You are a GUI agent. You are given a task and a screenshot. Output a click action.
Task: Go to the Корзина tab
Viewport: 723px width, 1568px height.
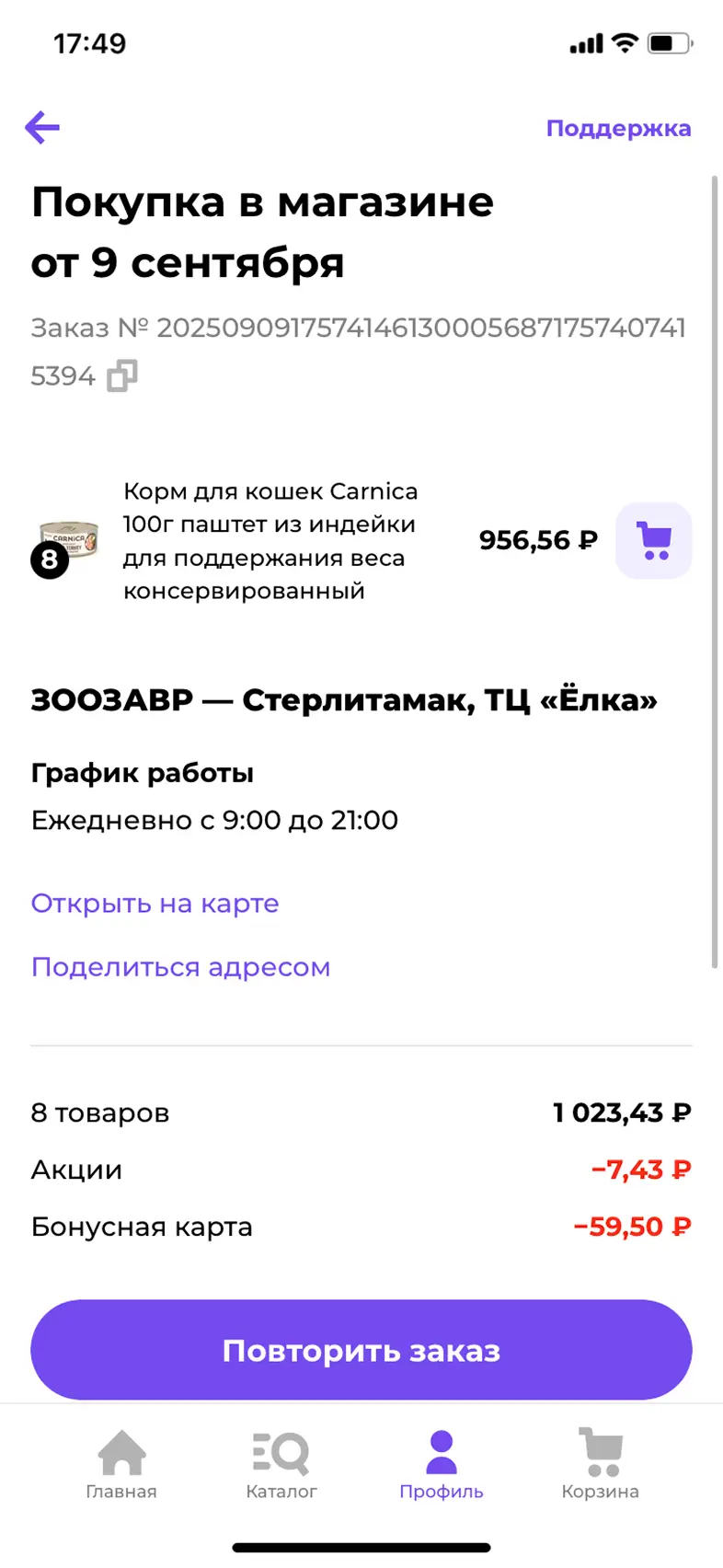pos(600,1465)
